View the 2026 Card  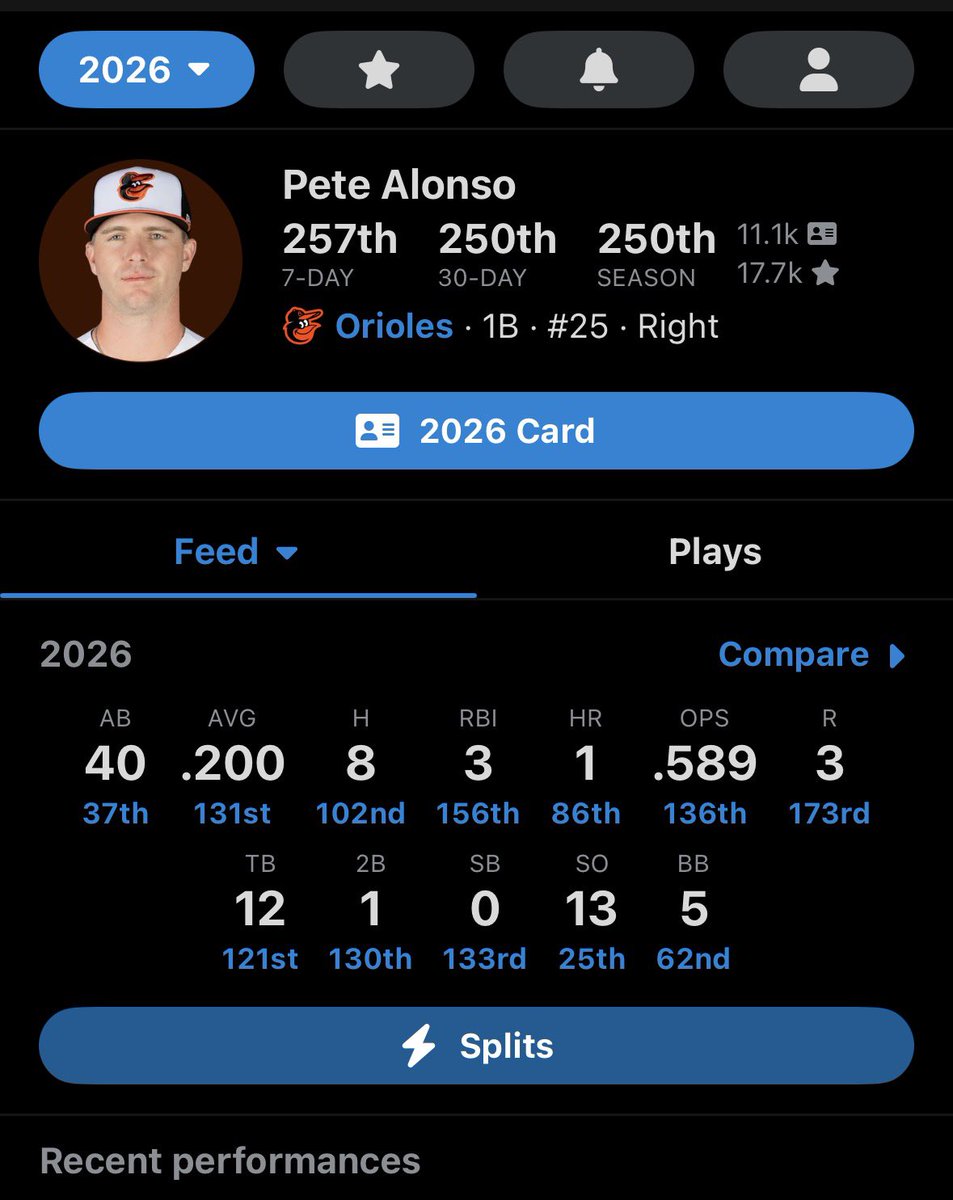coord(476,431)
